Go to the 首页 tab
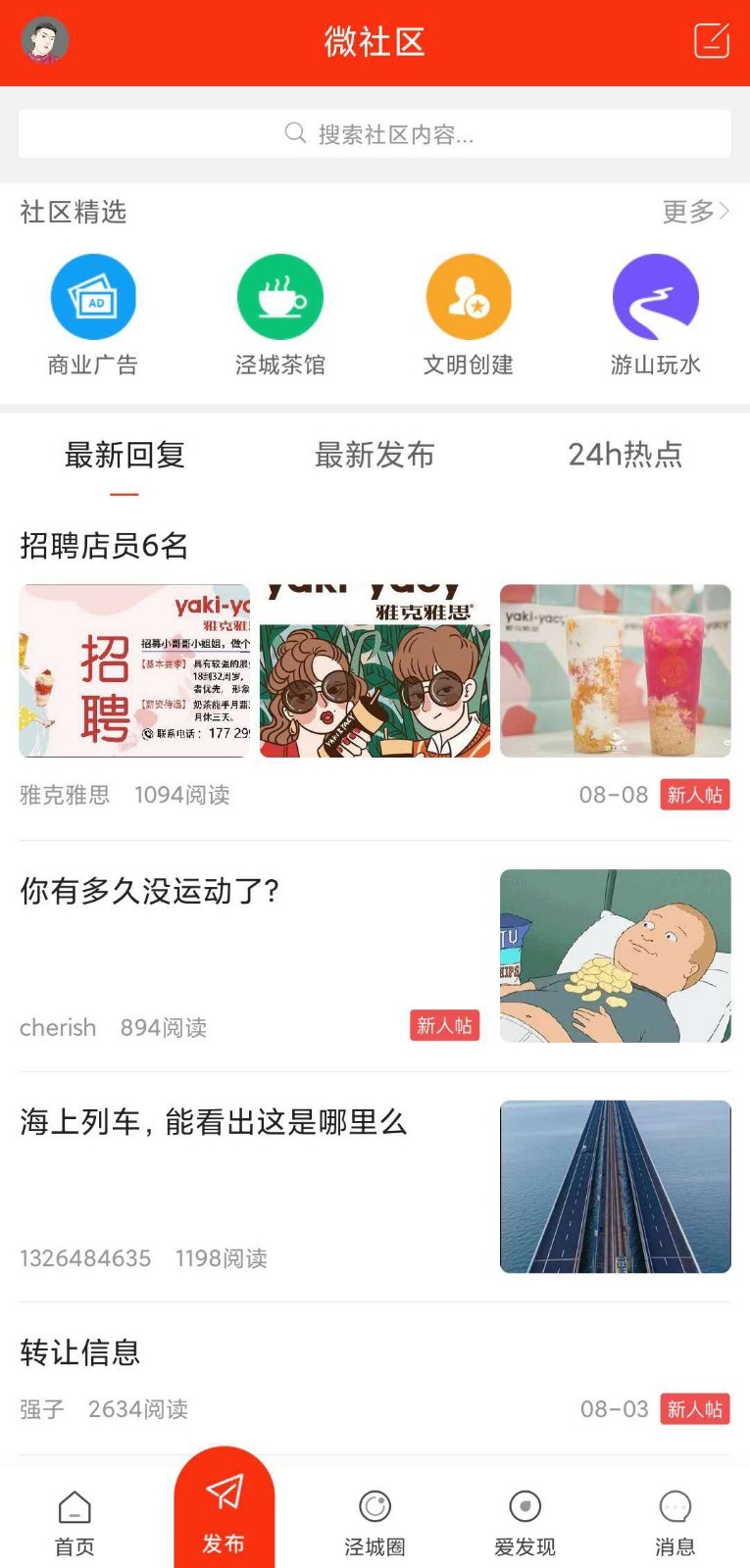The height and width of the screenshot is (1568, 750). pyautogui.click(x=75, y=1523)
